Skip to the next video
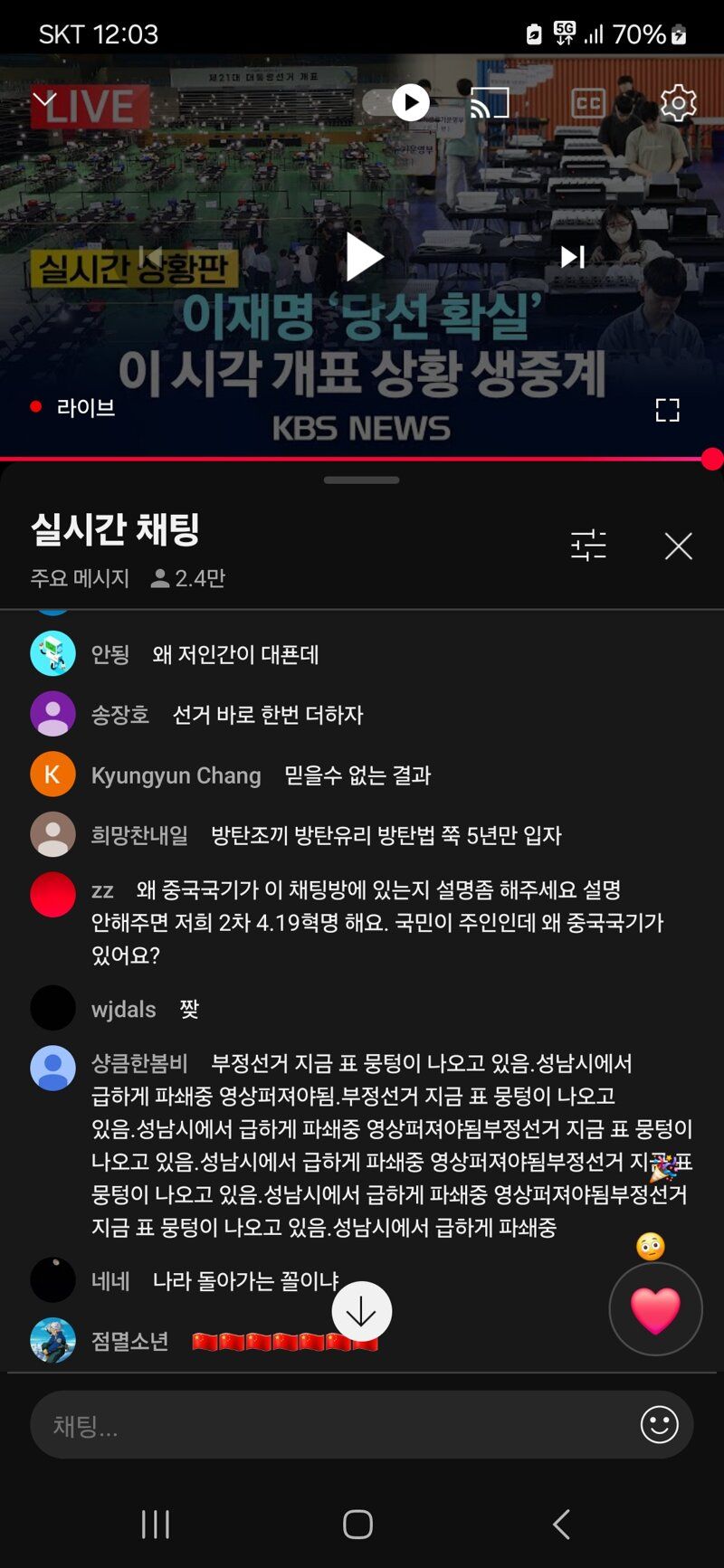The height and width of the screenshot is (1568, 724). click(572, 257)
